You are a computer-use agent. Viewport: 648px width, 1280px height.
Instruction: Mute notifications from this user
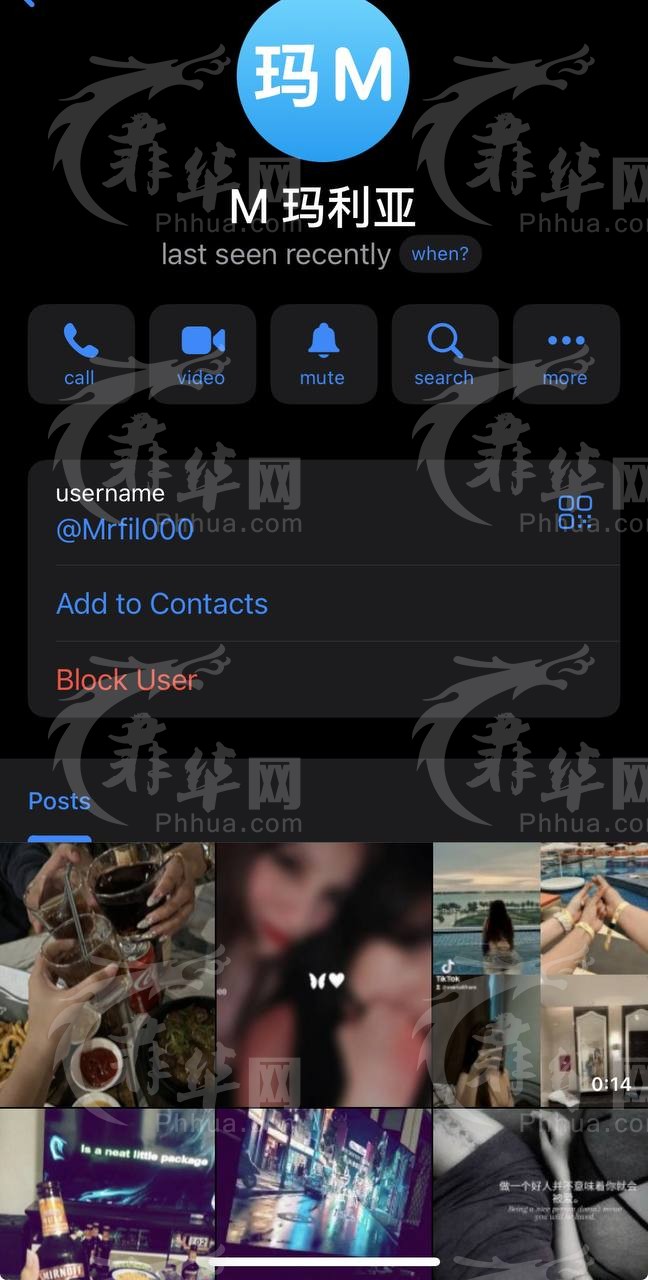click(323, 354)
